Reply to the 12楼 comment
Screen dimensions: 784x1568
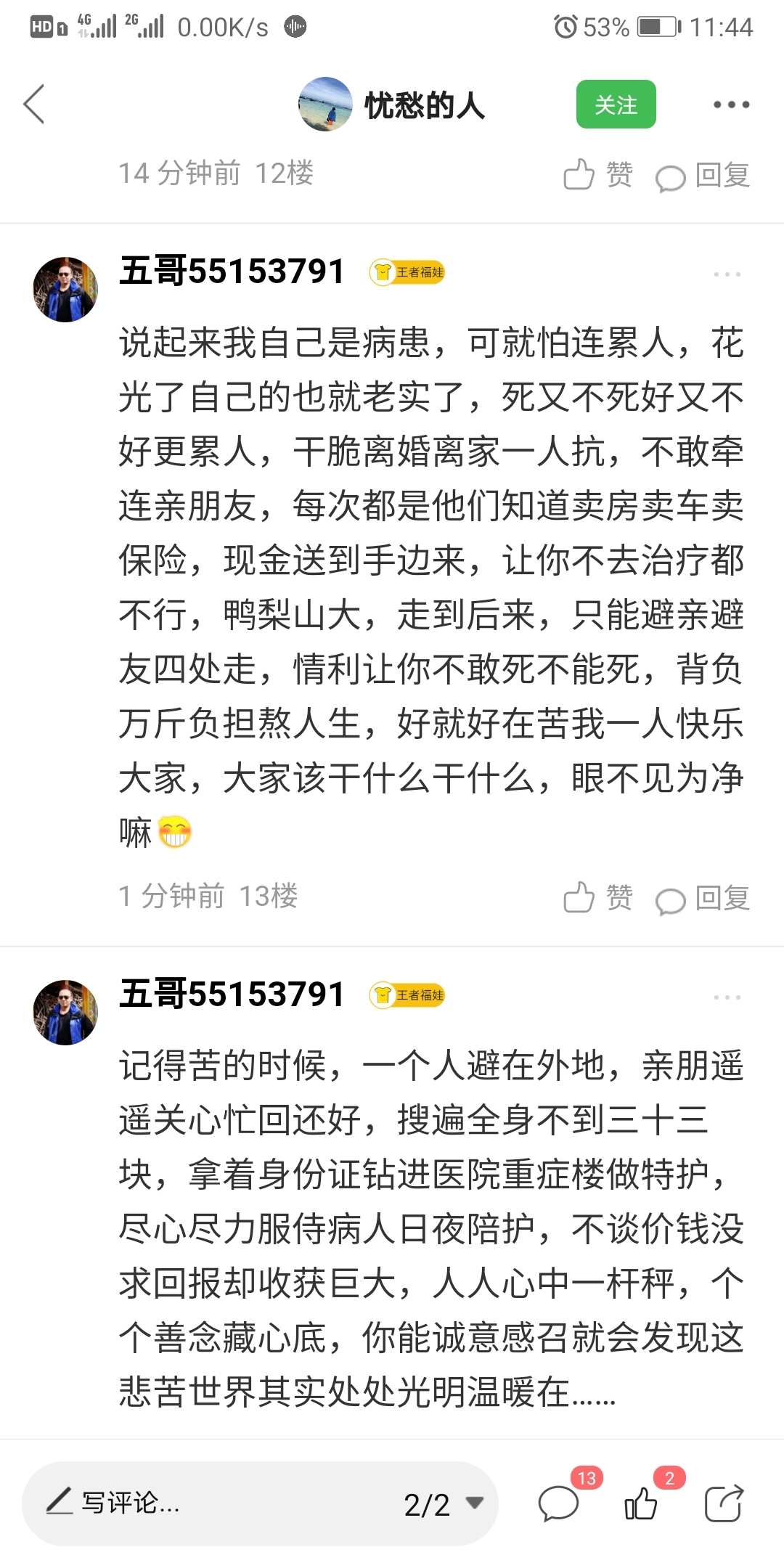pyautogui.click(x=702, y=175)
